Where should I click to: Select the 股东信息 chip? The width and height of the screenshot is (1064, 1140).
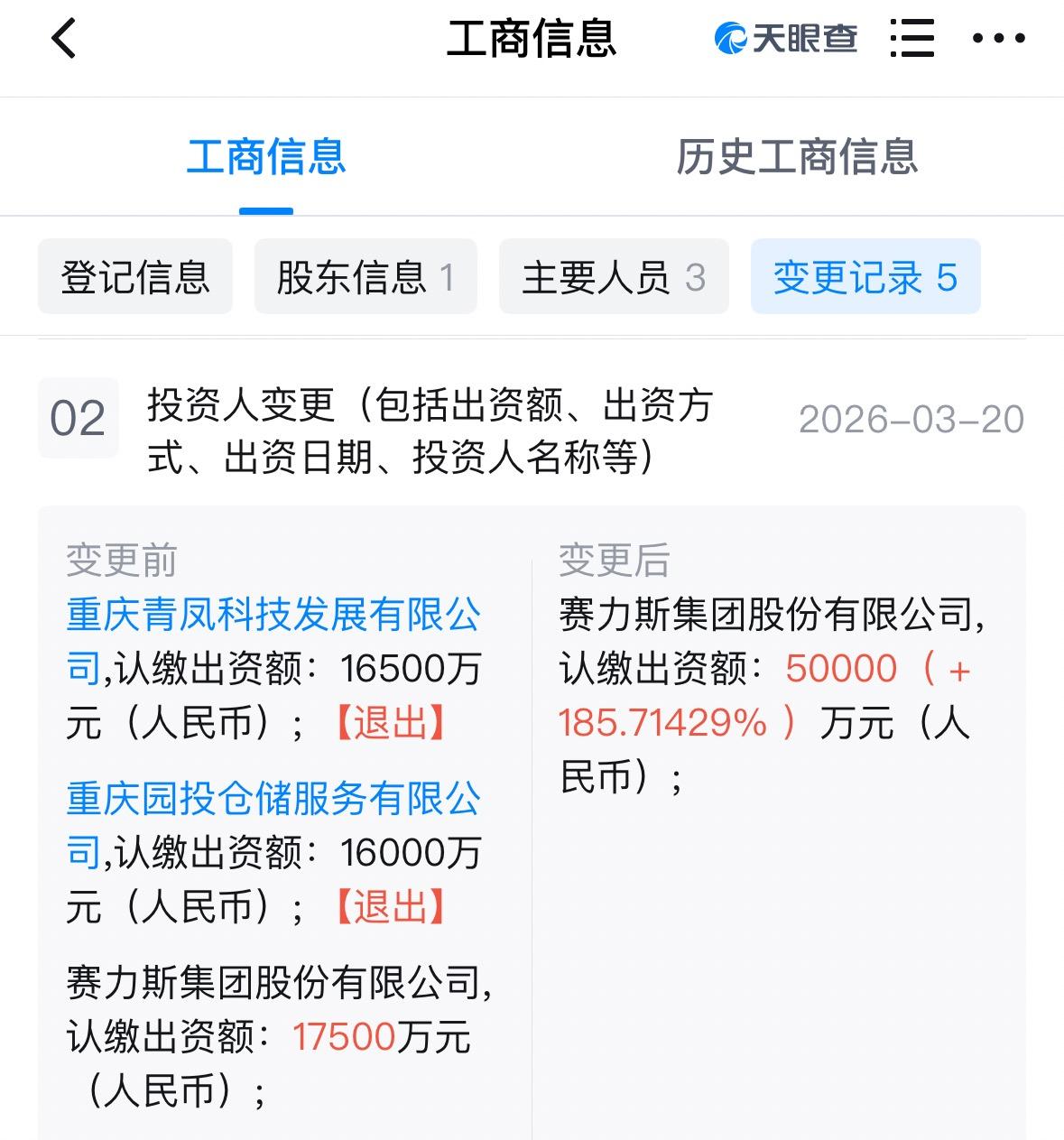click(x=365, y=277)
